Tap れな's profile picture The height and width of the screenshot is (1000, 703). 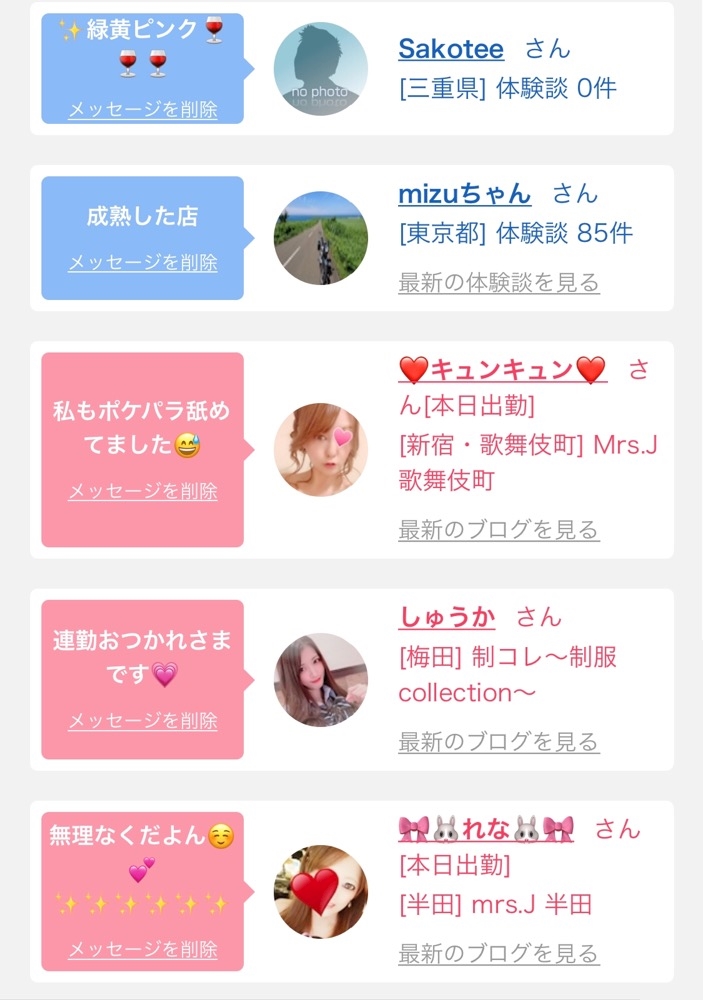point(320,892)
